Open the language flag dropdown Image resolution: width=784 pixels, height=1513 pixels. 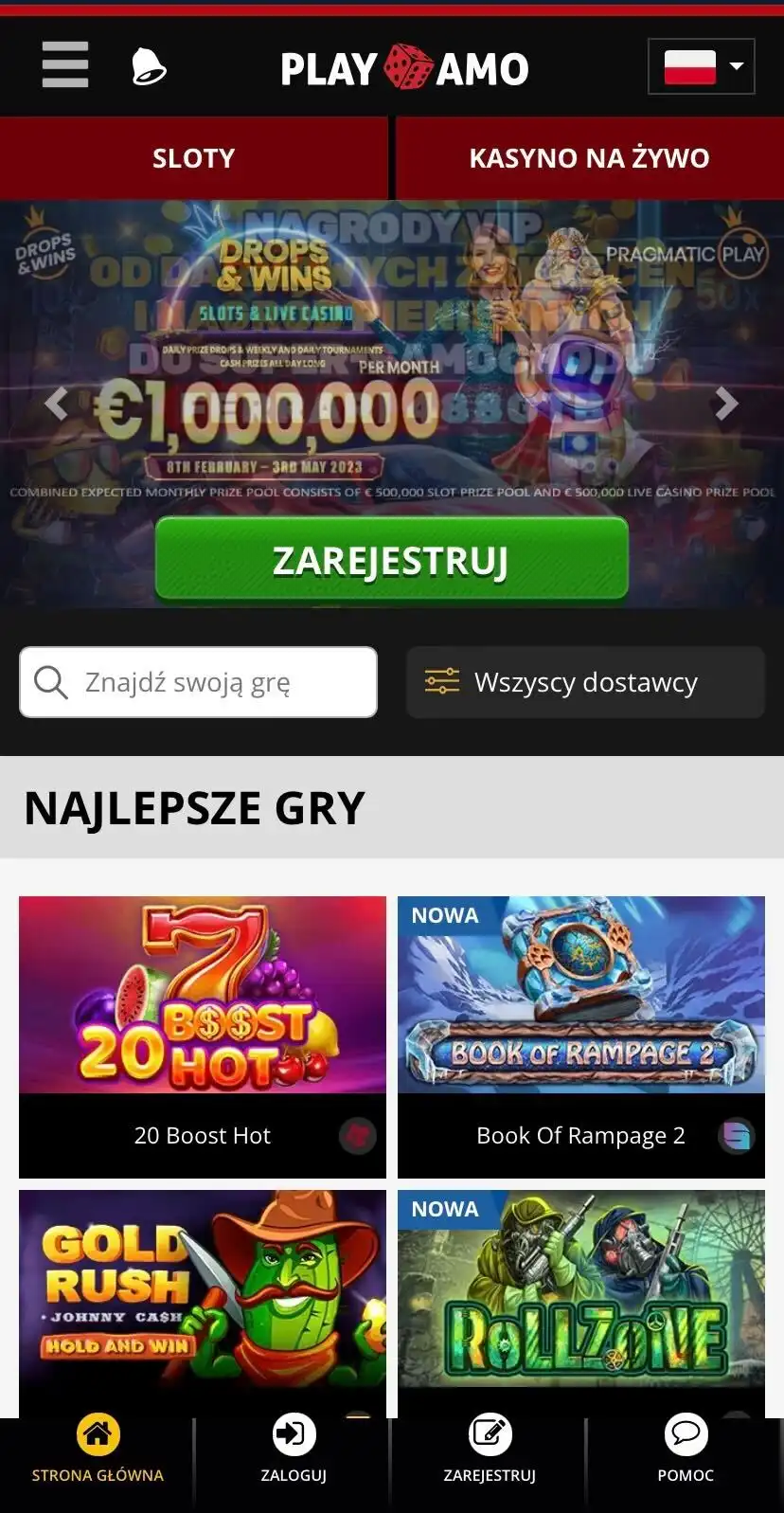pos(701,66)
